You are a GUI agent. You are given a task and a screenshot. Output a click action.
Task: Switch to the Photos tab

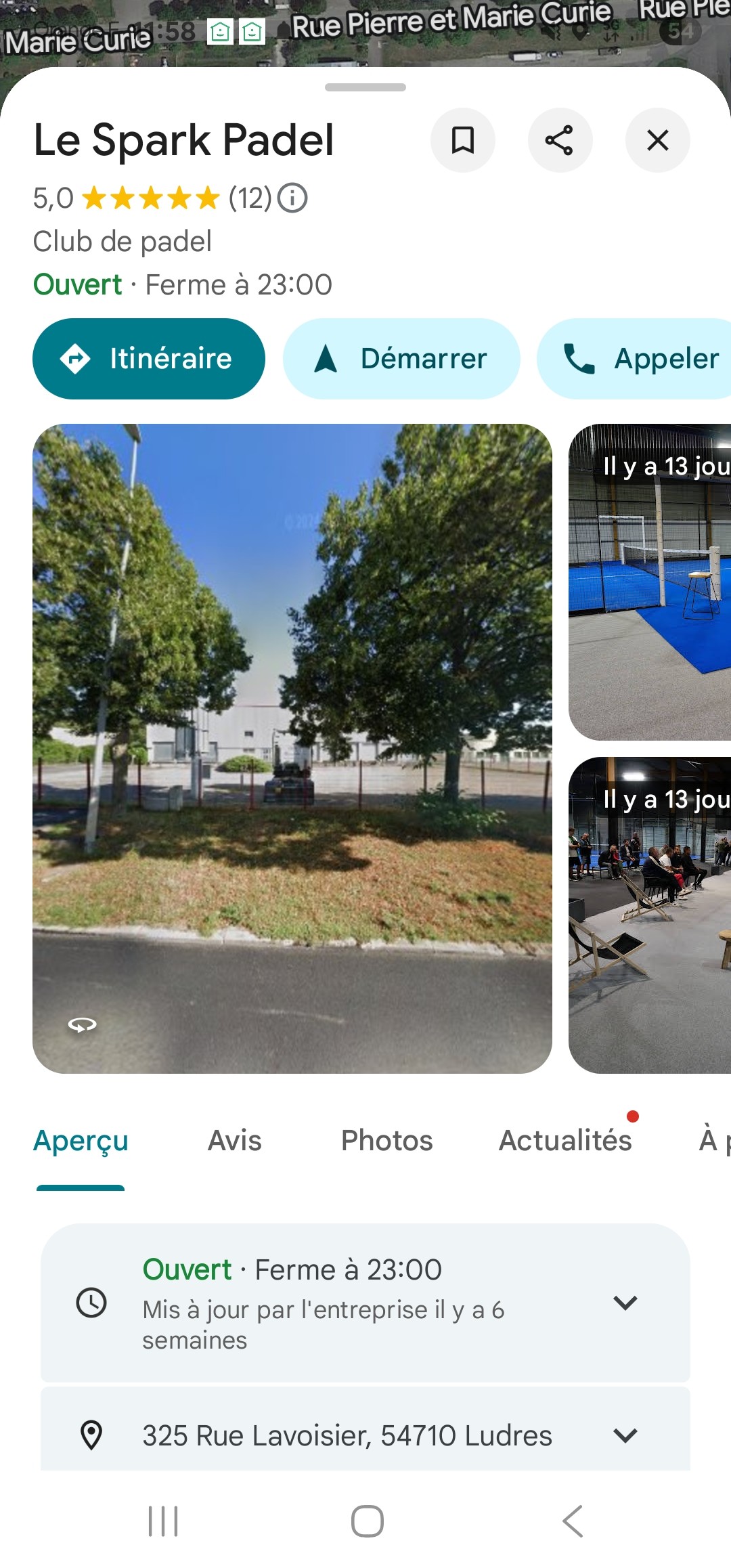(386, 1141)
